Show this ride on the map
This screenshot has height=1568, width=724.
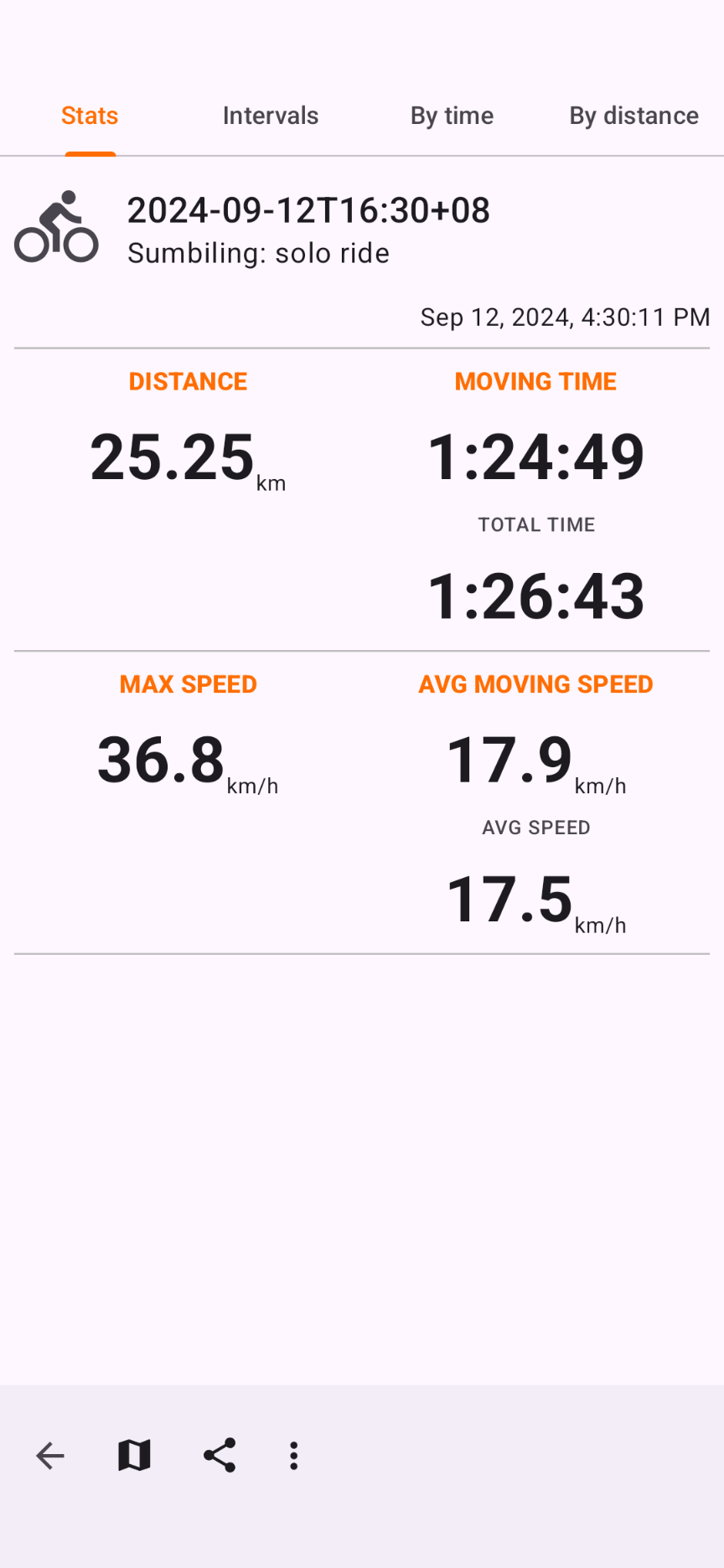tap(134, 1456)
